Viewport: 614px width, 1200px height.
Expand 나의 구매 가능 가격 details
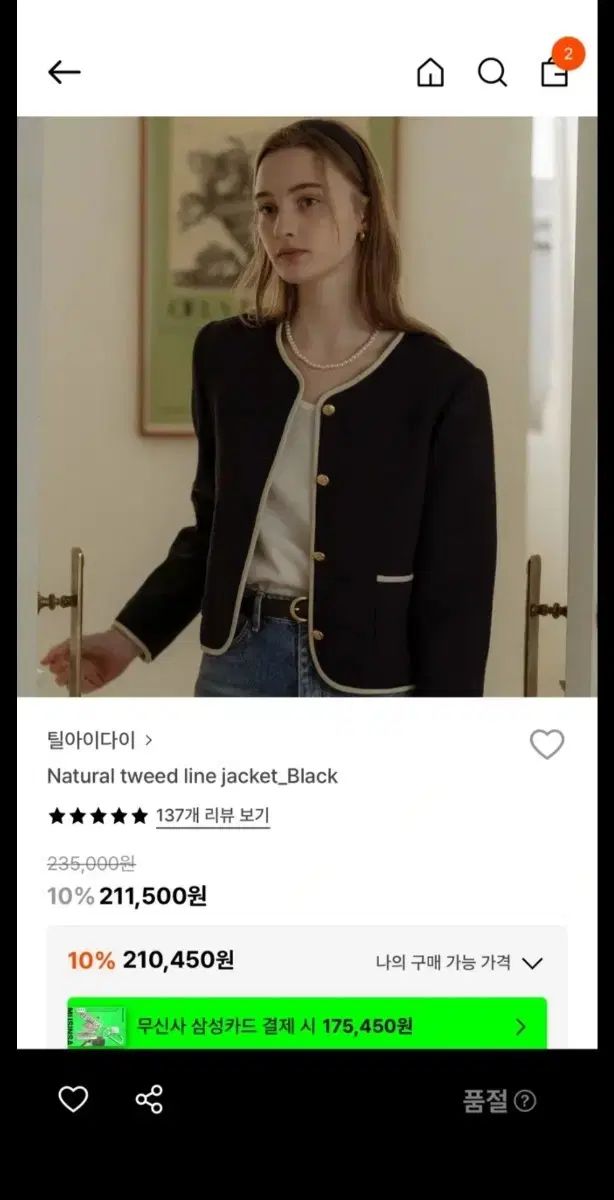(459, 962)
